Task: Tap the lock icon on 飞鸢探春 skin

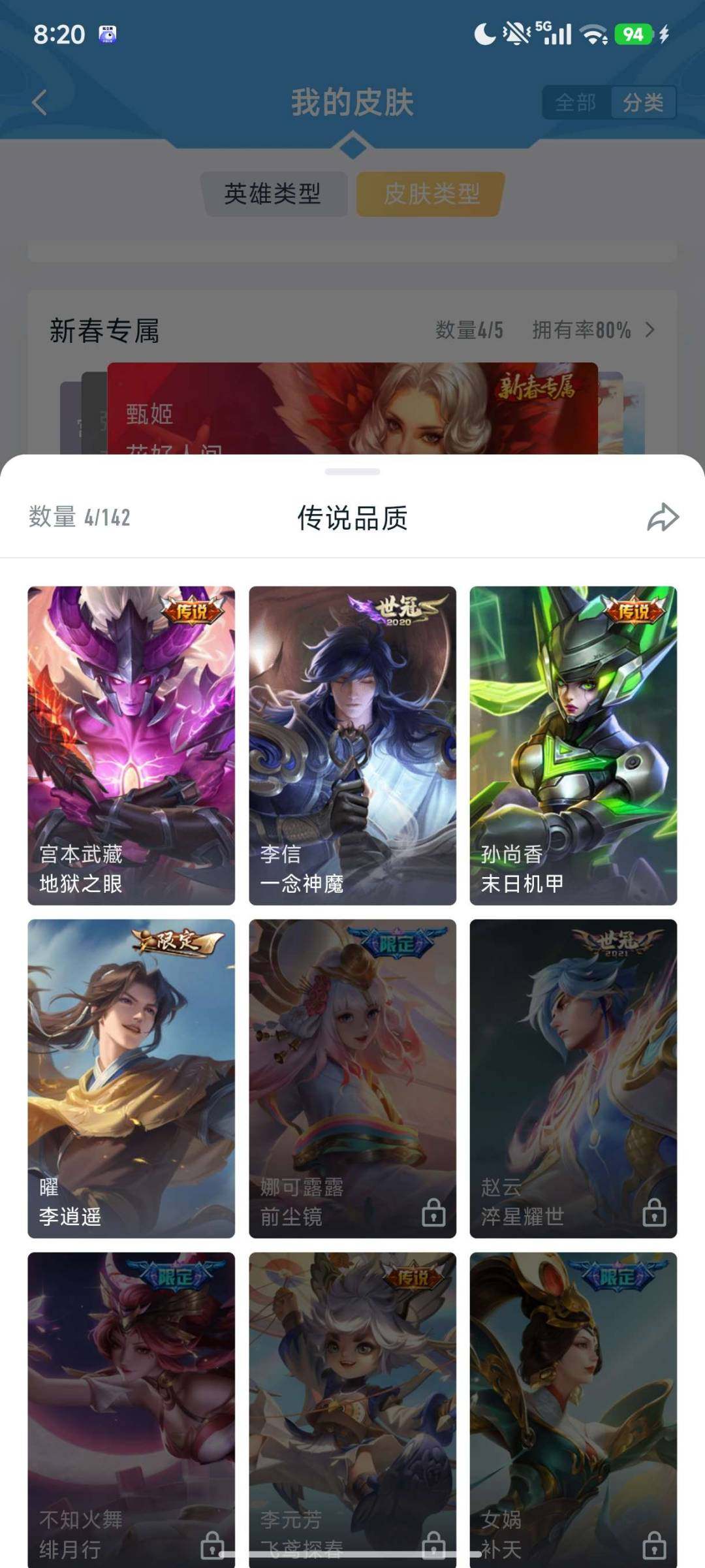Action: [433, 1546]
